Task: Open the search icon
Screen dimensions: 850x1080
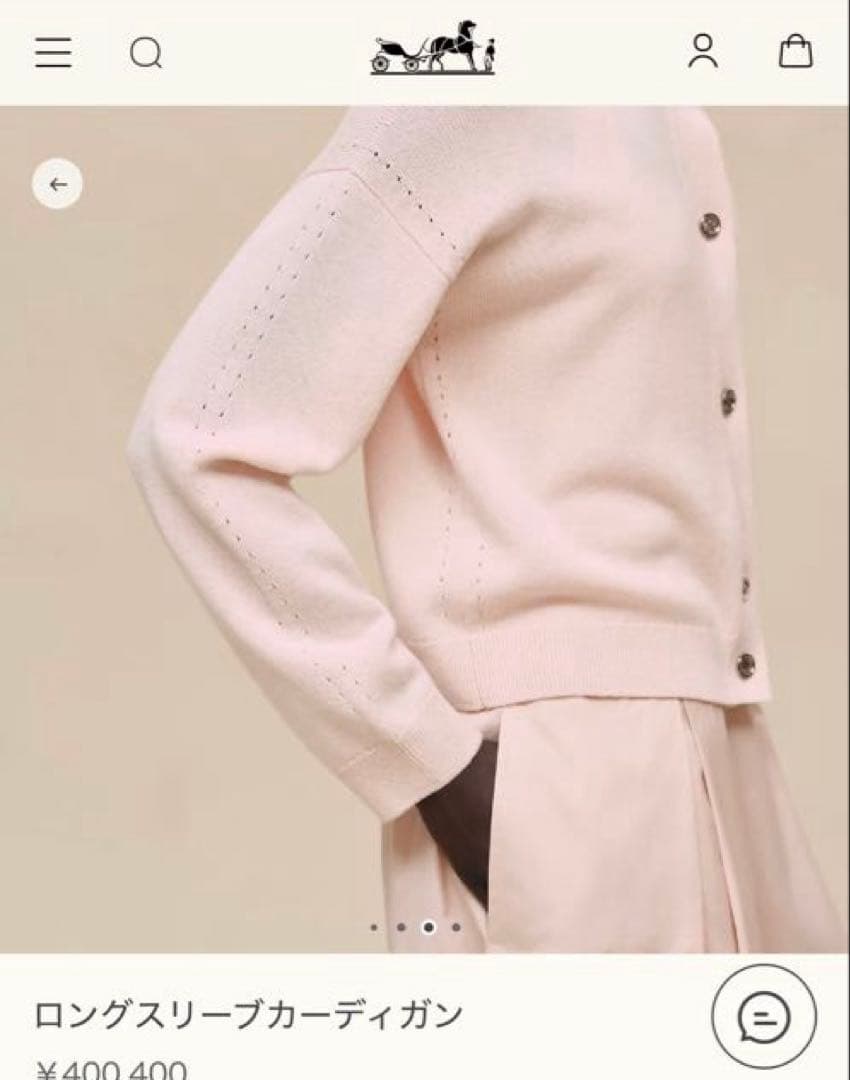Action: coord(146,52)
